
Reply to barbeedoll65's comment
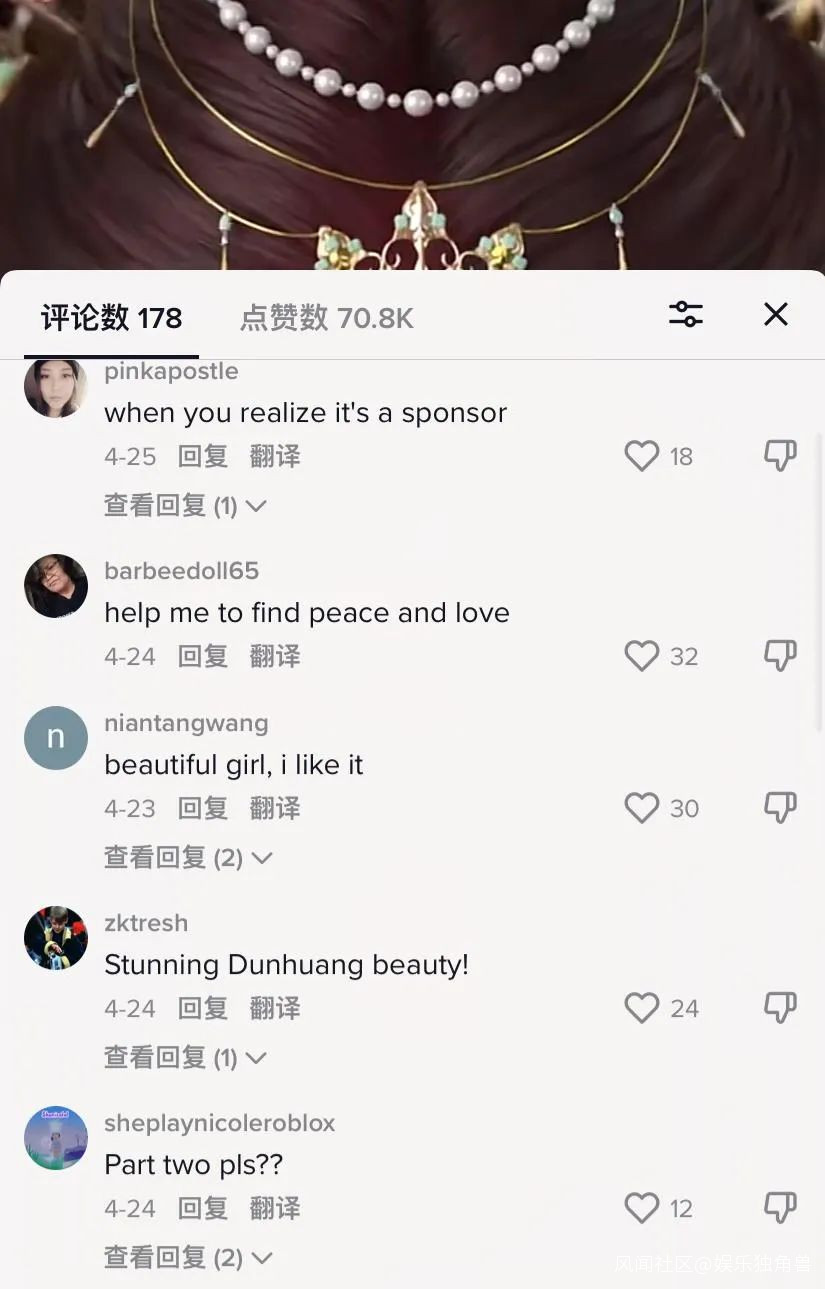(x=203, y=656)
